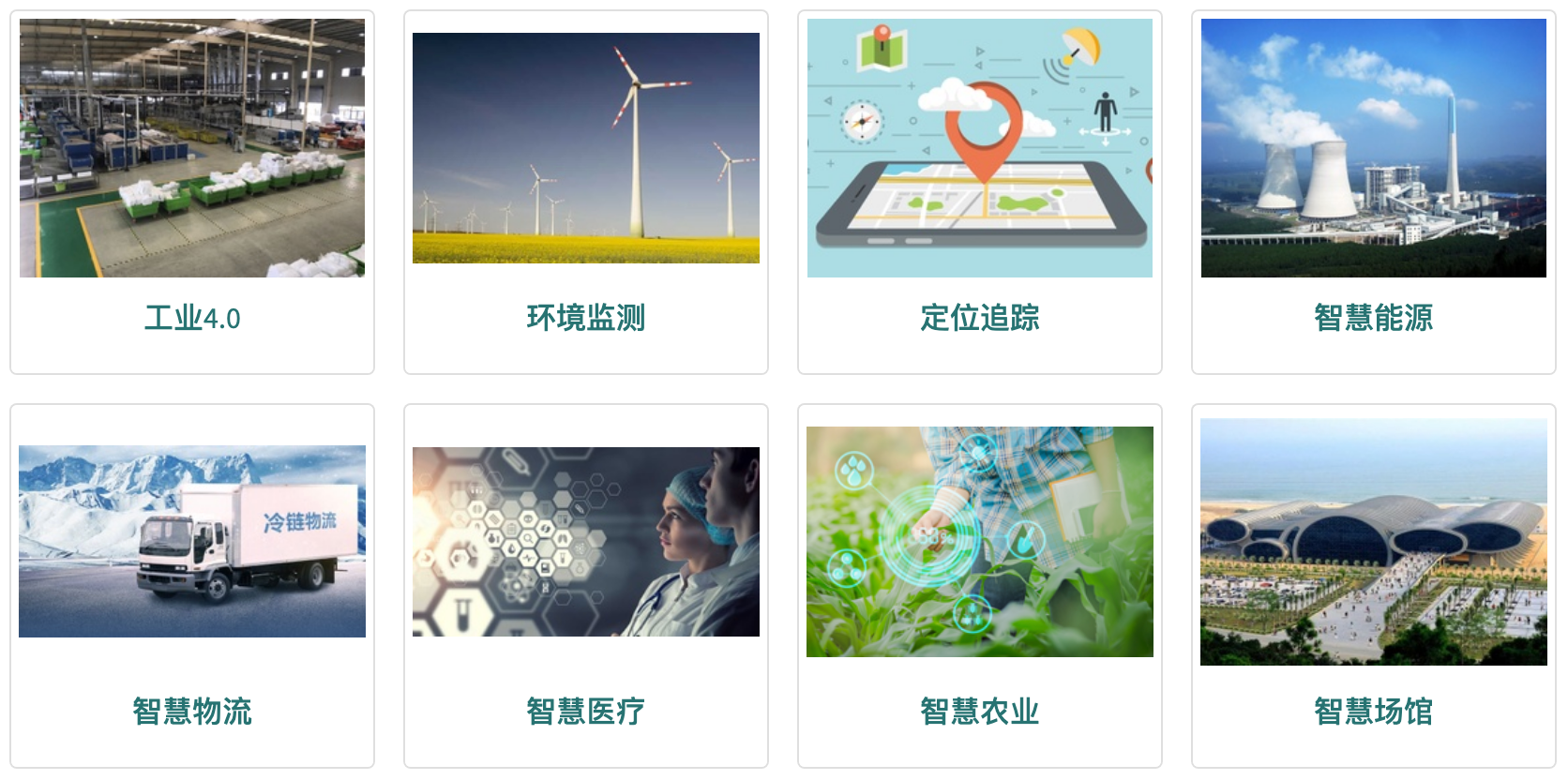Choose the 智慧农业 card
The image size is (1568, 780).
pos(980,586)
